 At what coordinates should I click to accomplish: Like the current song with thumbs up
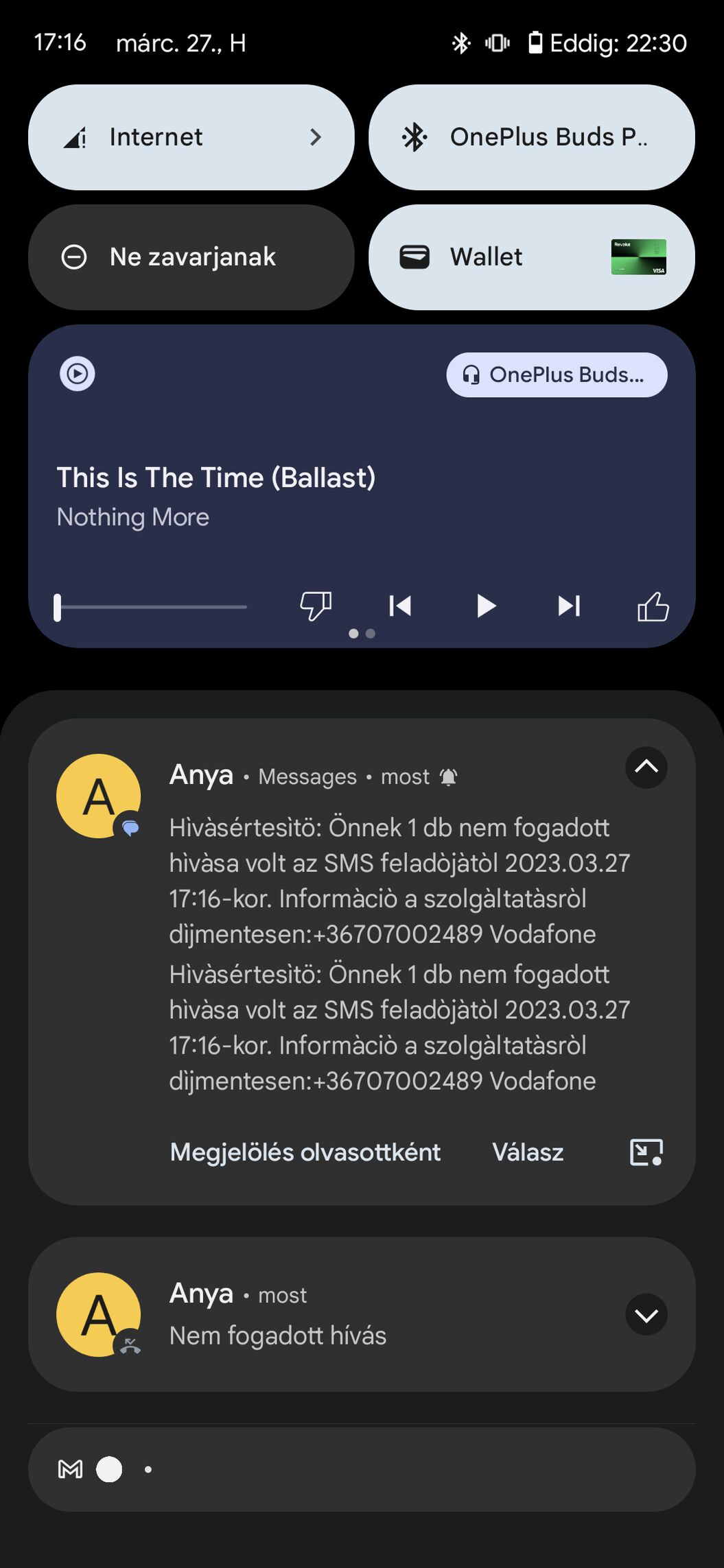point(653,606)
